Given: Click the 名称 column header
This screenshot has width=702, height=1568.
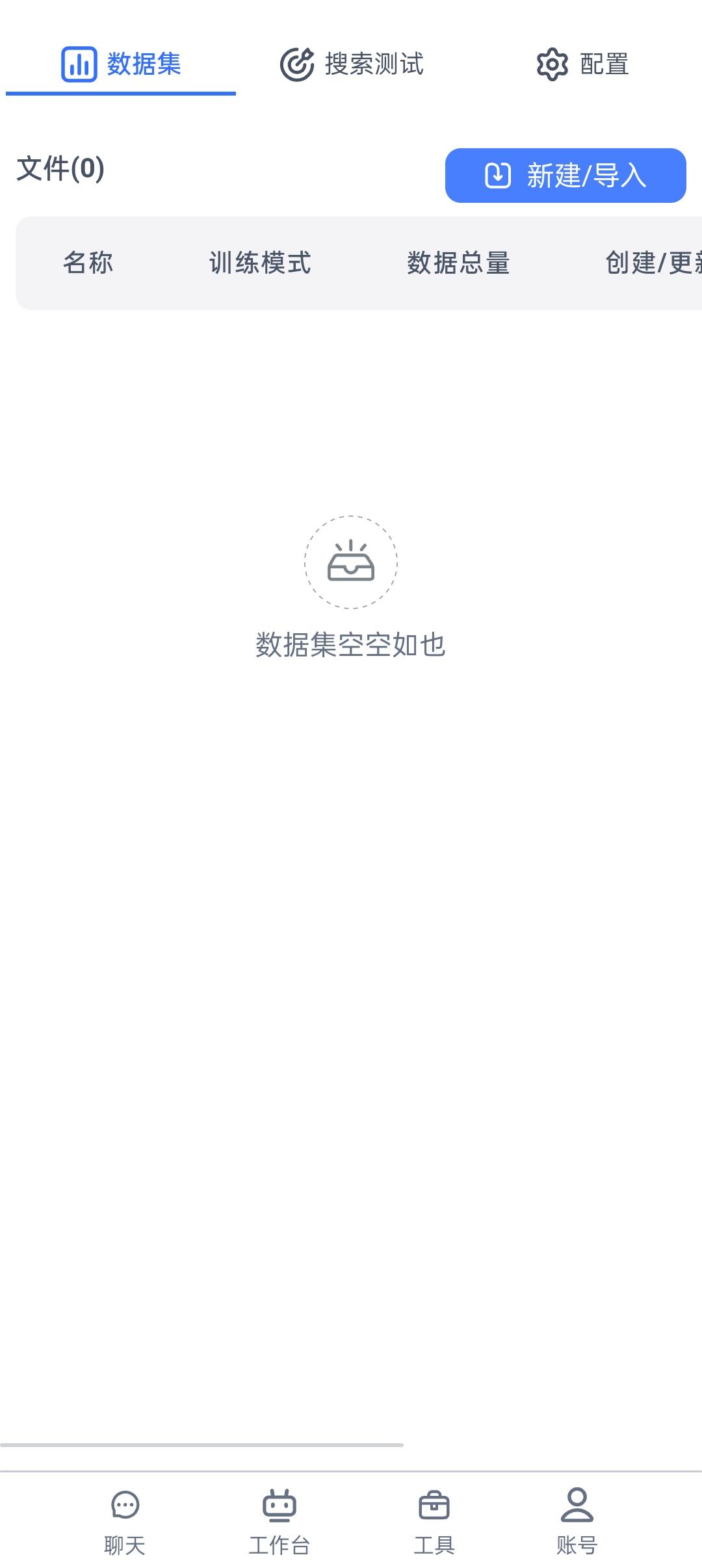Looking at the screenshot, I should point(88,263).
